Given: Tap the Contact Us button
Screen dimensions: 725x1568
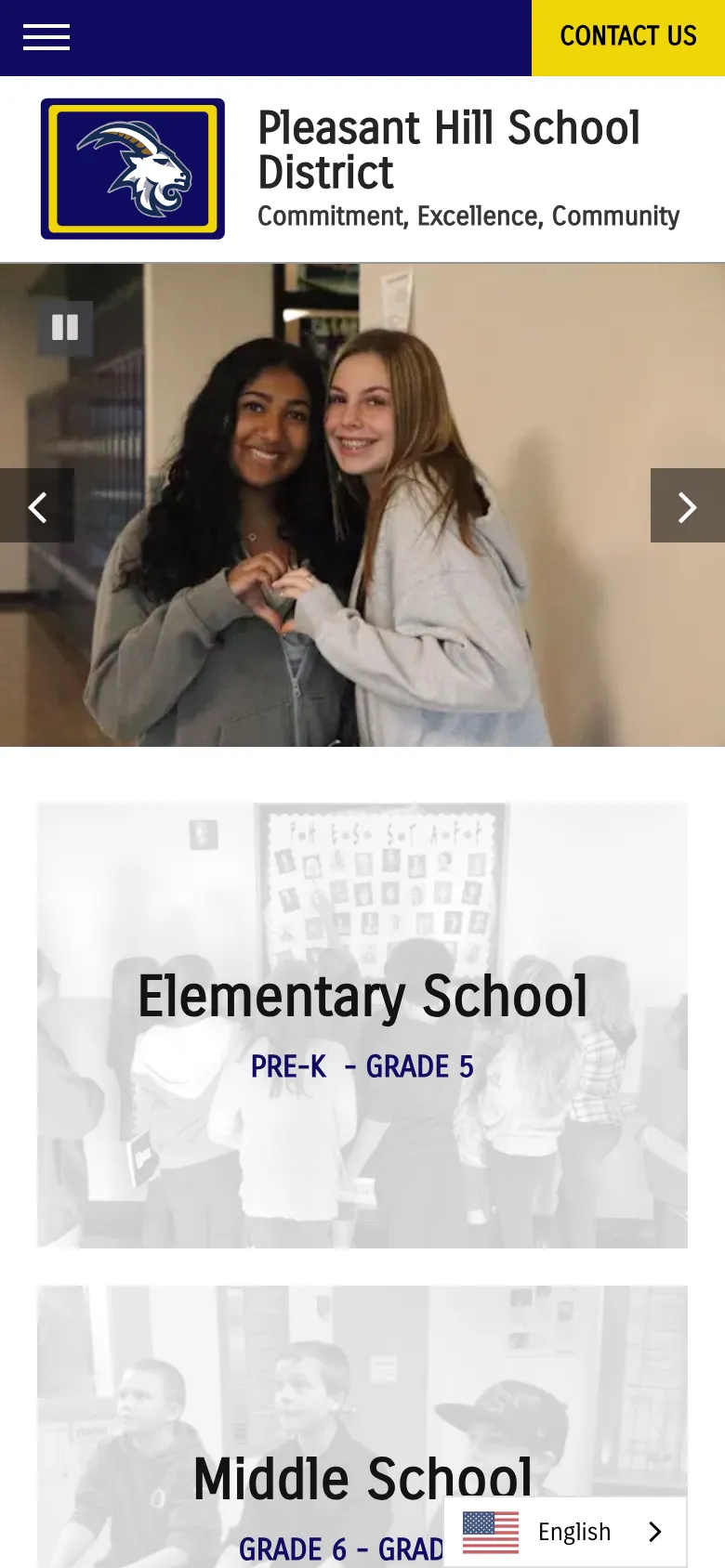Looking at the screenshot, I should click(x=627, y=37).
